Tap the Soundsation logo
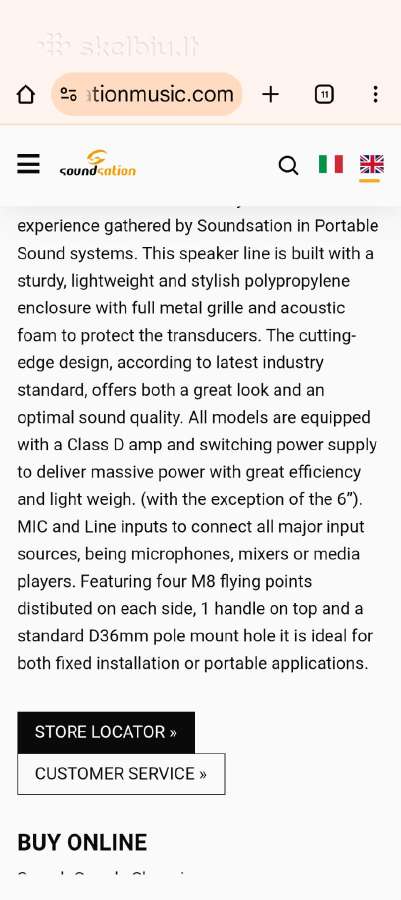 coord(98,163)
